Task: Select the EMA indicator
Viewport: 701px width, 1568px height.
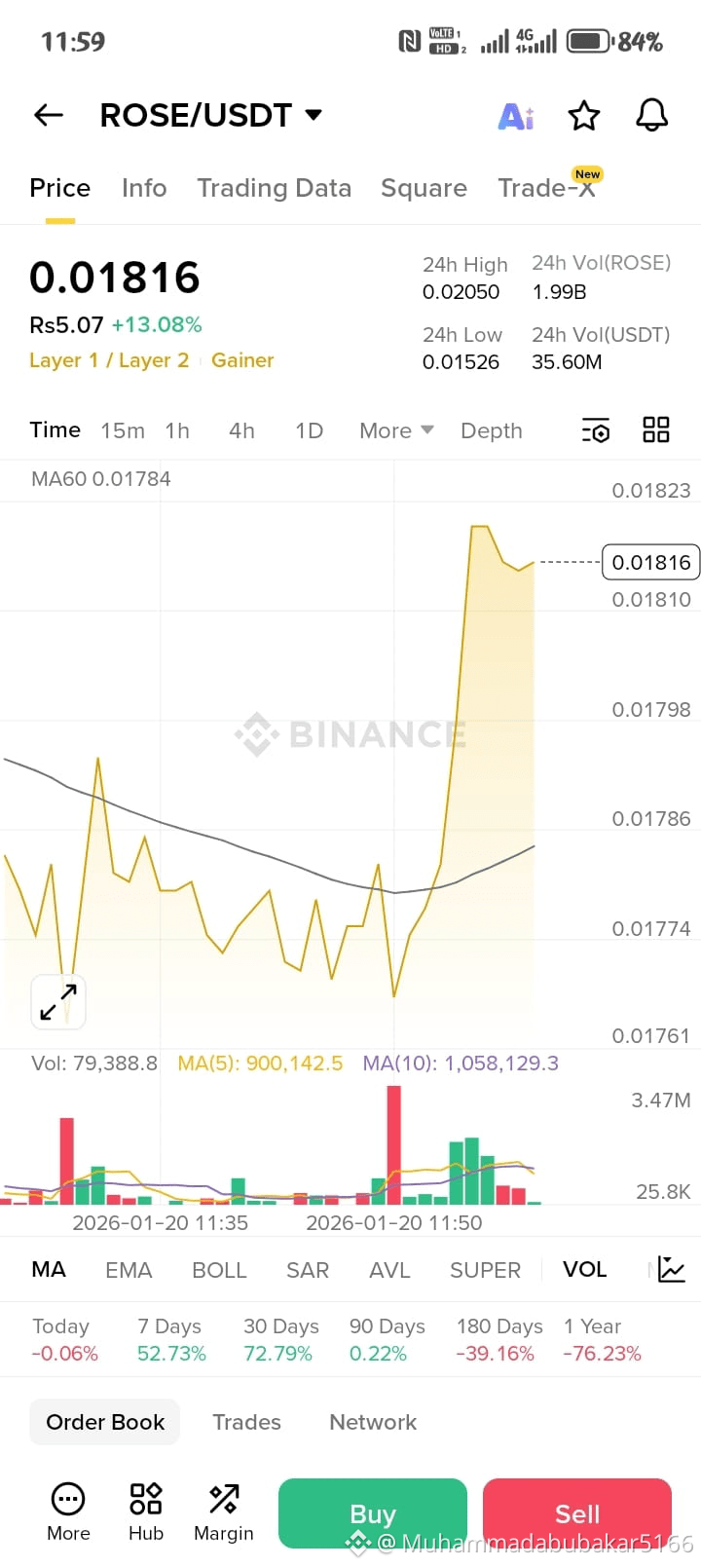Action: click(x=129, y=1270)
